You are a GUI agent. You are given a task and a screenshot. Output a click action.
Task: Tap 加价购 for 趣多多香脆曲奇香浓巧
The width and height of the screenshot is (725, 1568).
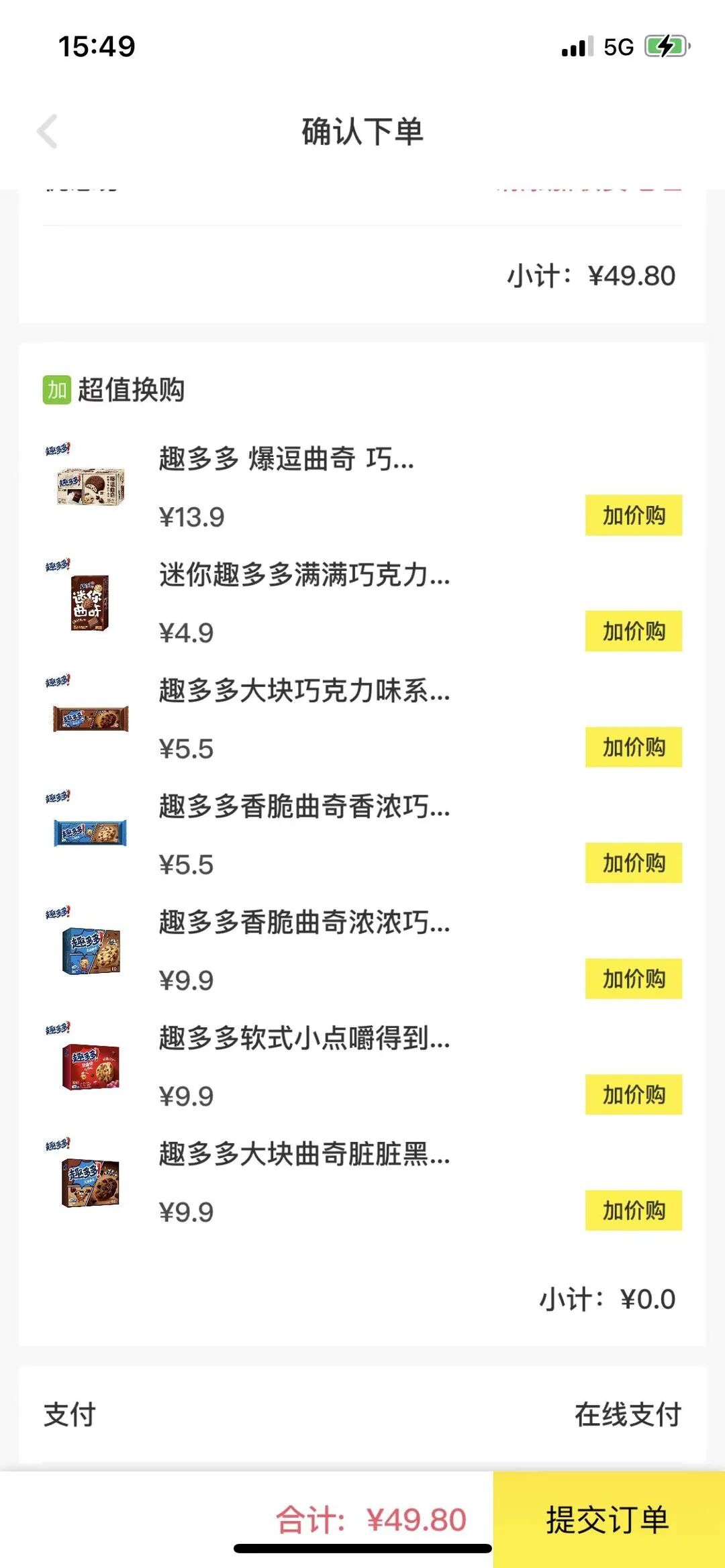[x=633, y=863]
